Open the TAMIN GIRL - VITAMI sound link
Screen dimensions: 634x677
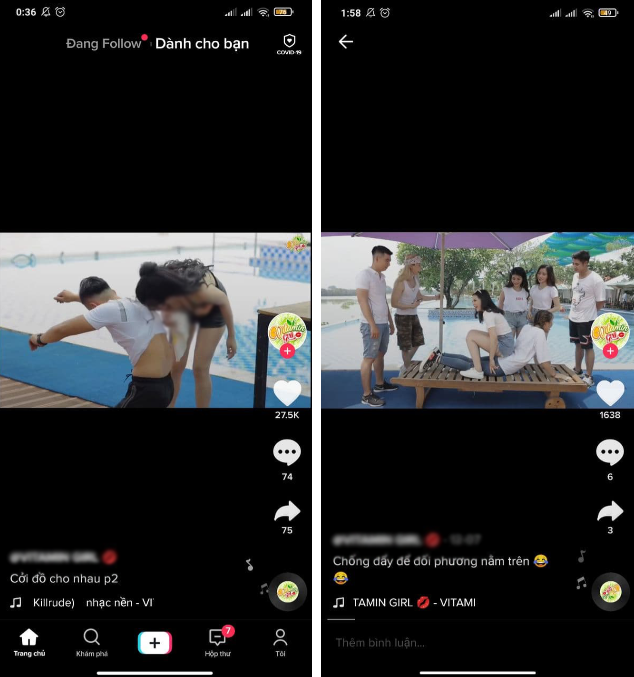412,603
